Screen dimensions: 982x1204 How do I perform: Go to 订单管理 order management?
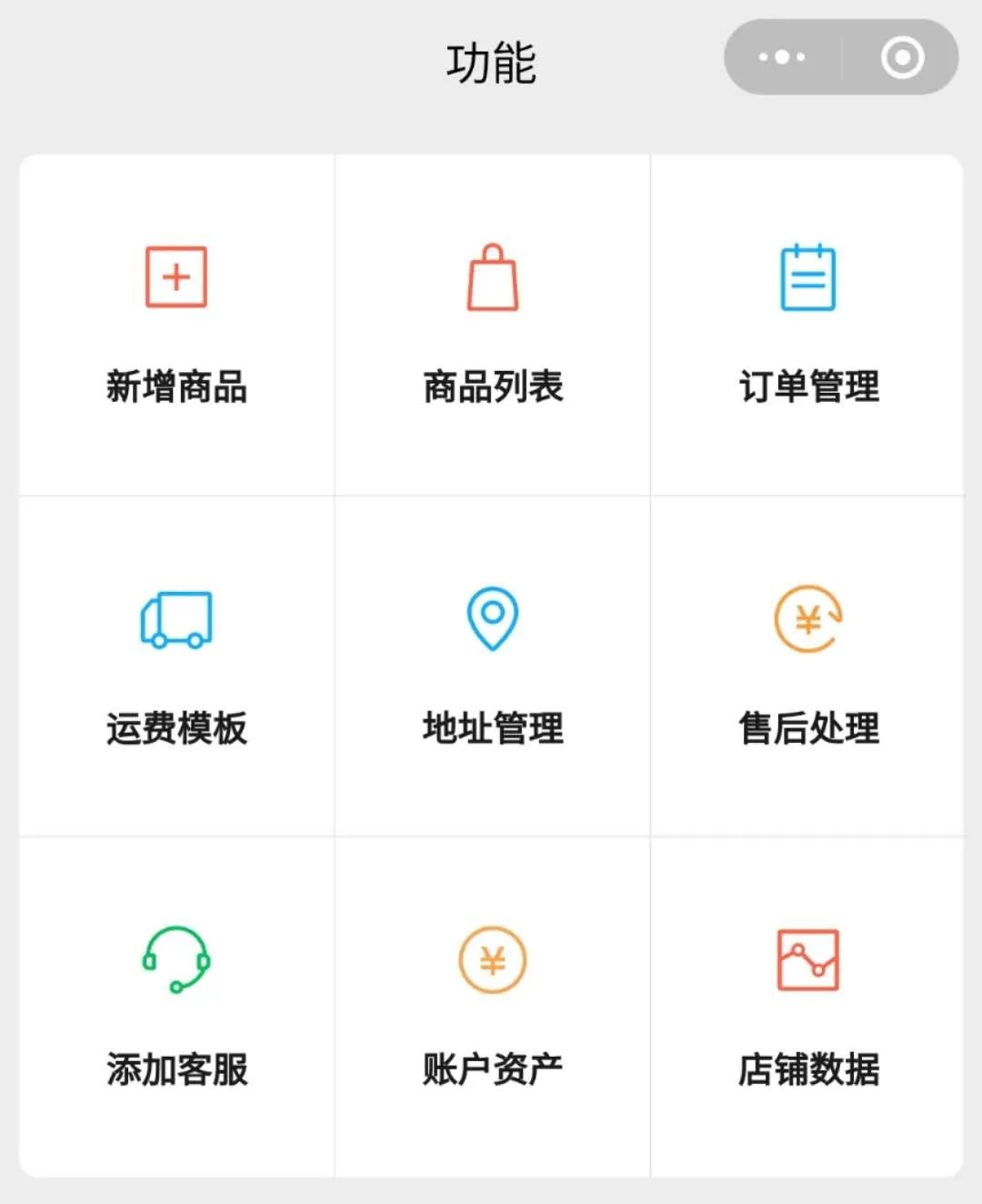pos(808,325)
